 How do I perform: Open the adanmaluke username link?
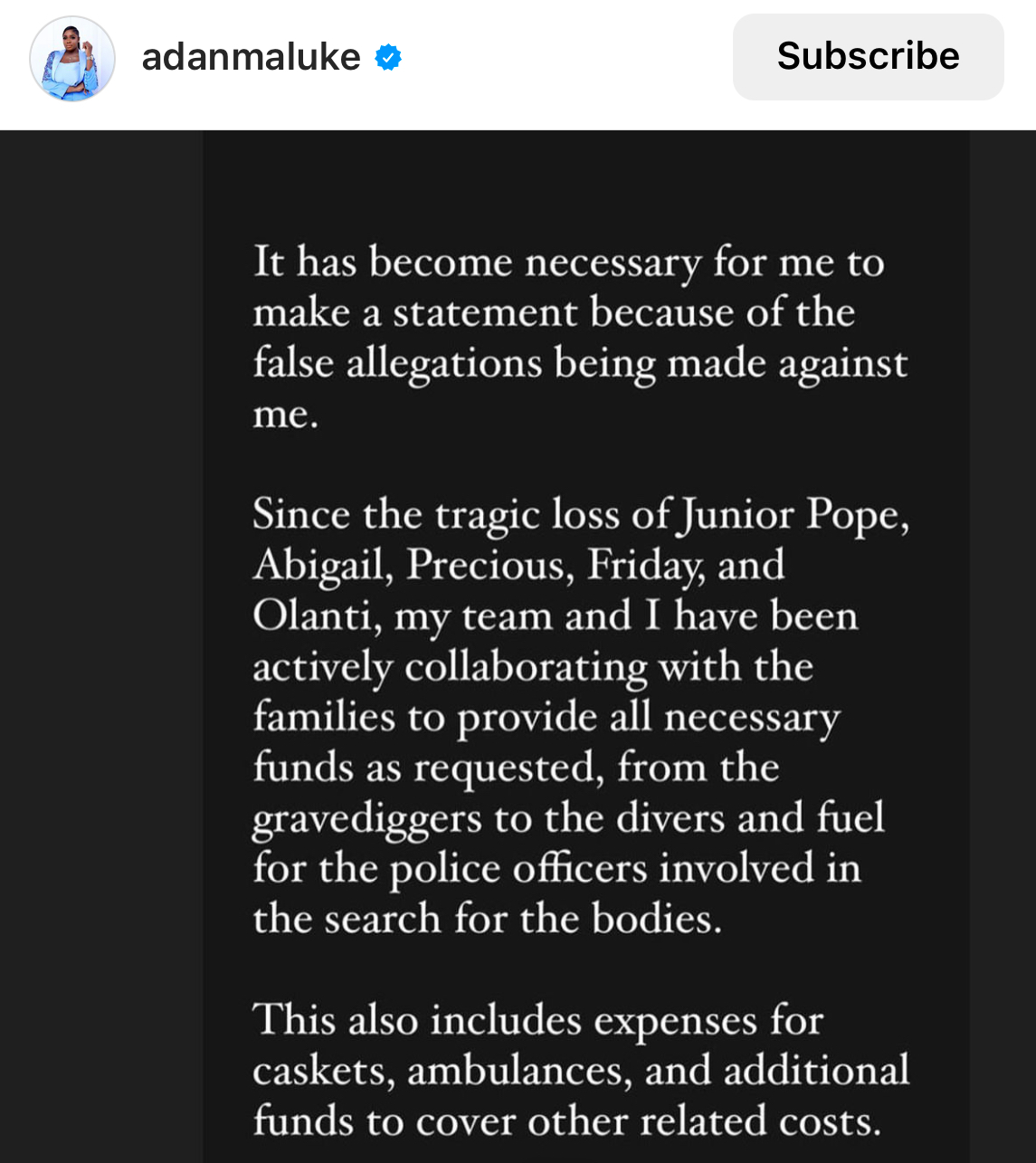click(251, 57)
